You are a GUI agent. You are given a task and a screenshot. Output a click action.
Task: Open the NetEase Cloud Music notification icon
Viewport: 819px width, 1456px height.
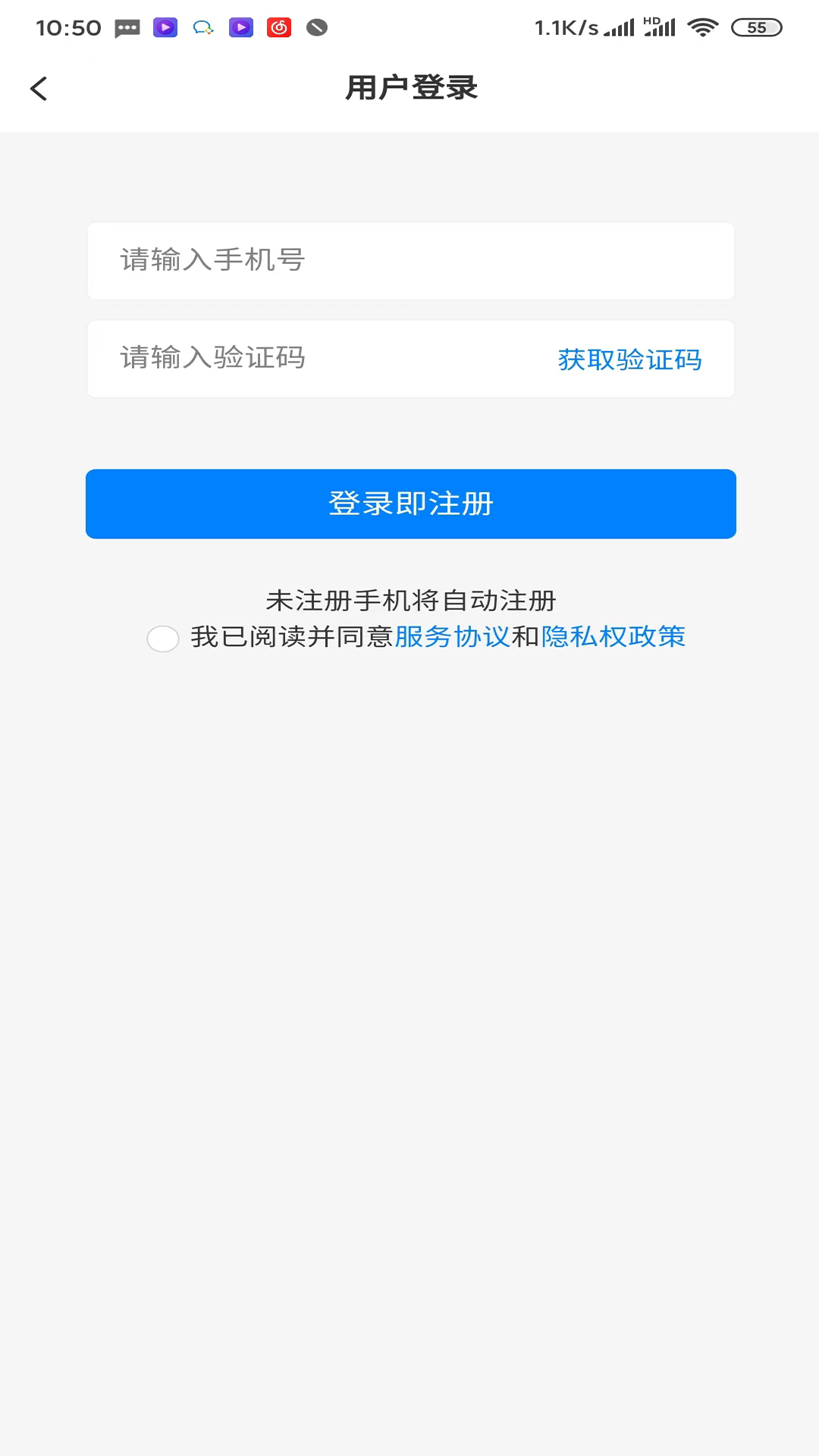pyautogui.click(x=278, y=28)
